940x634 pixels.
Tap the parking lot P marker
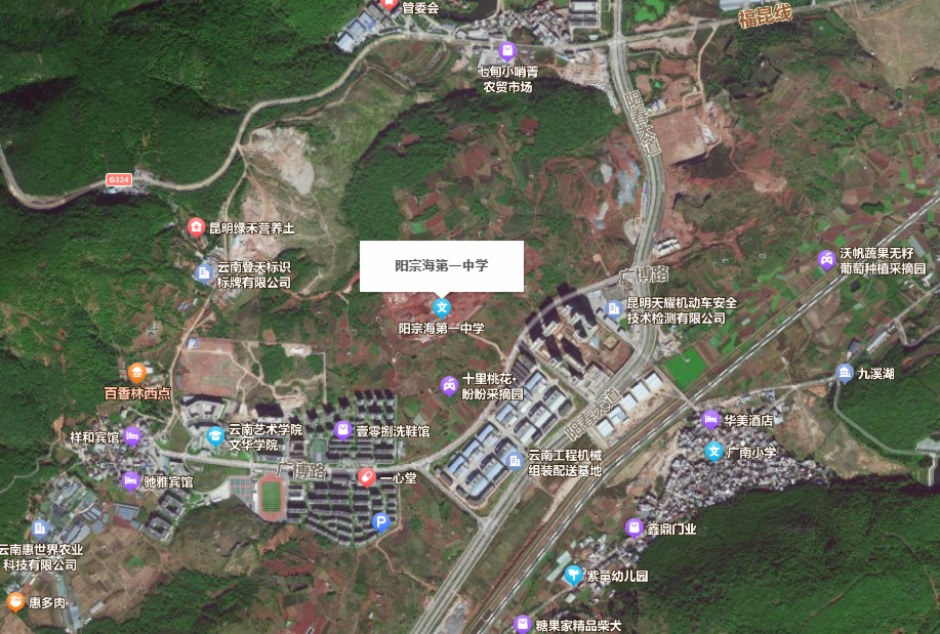click(381, 521)
